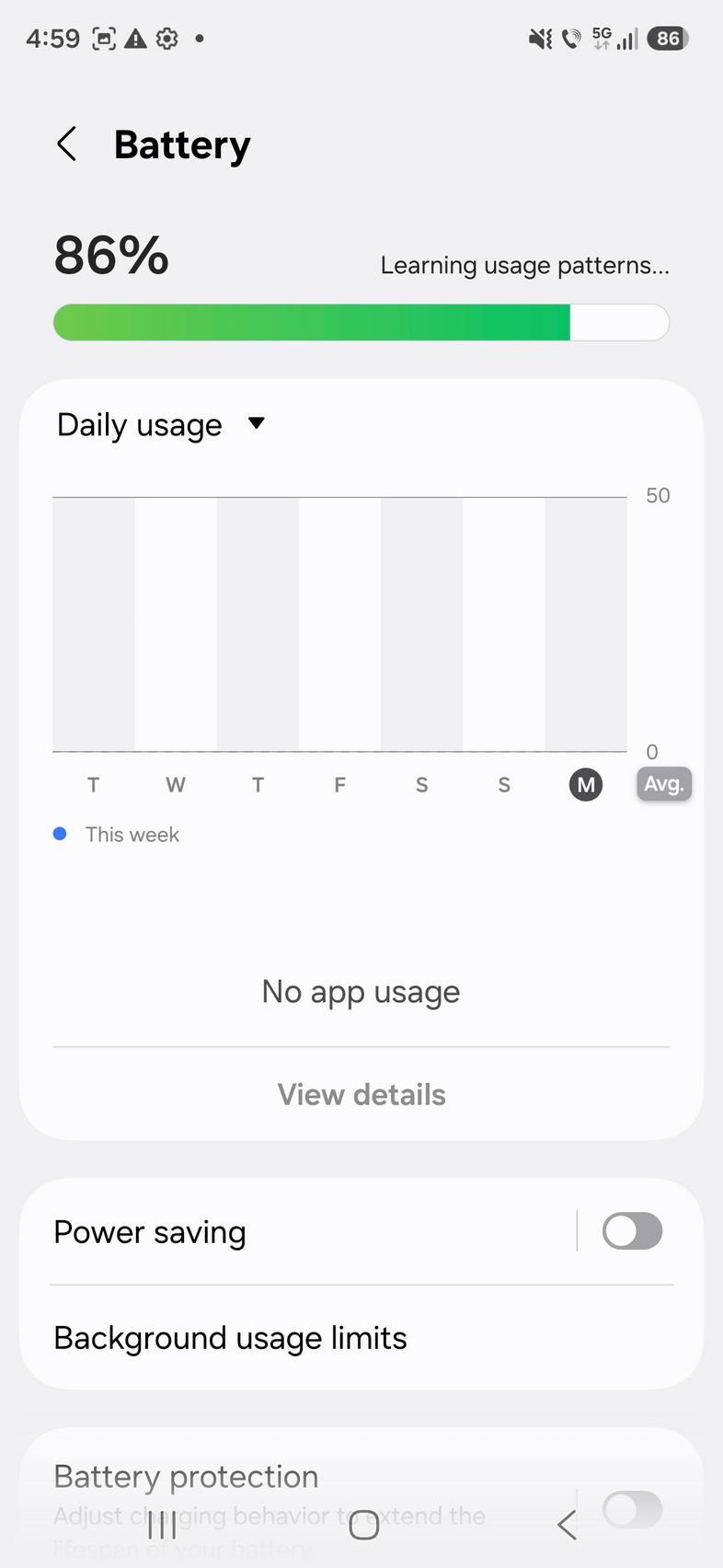Toggle the Power saving switch
Image resolution: width=723 pixels, height=1568 pixels.
632,1231
